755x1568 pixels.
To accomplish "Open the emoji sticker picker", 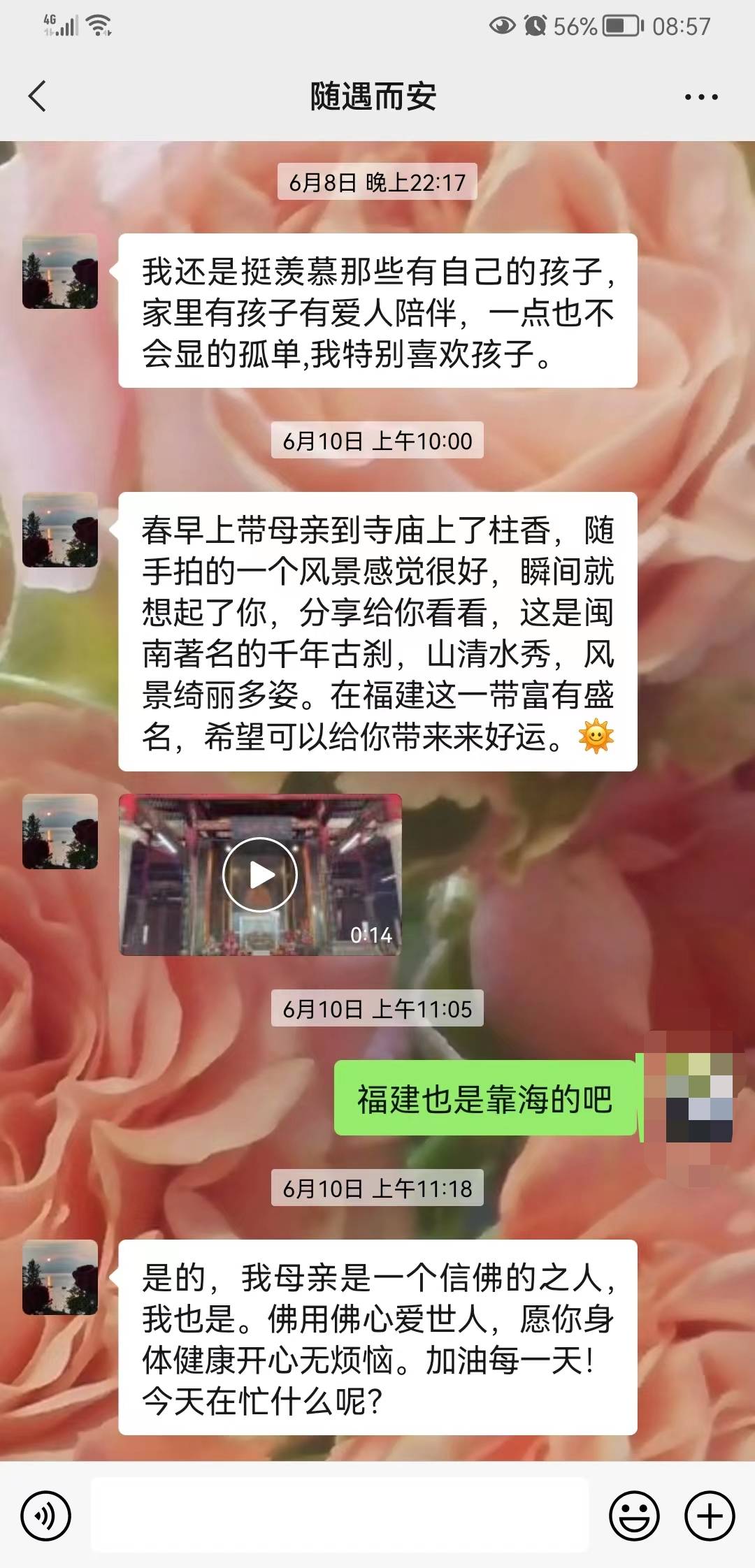I will click(x=634, y=1516).
